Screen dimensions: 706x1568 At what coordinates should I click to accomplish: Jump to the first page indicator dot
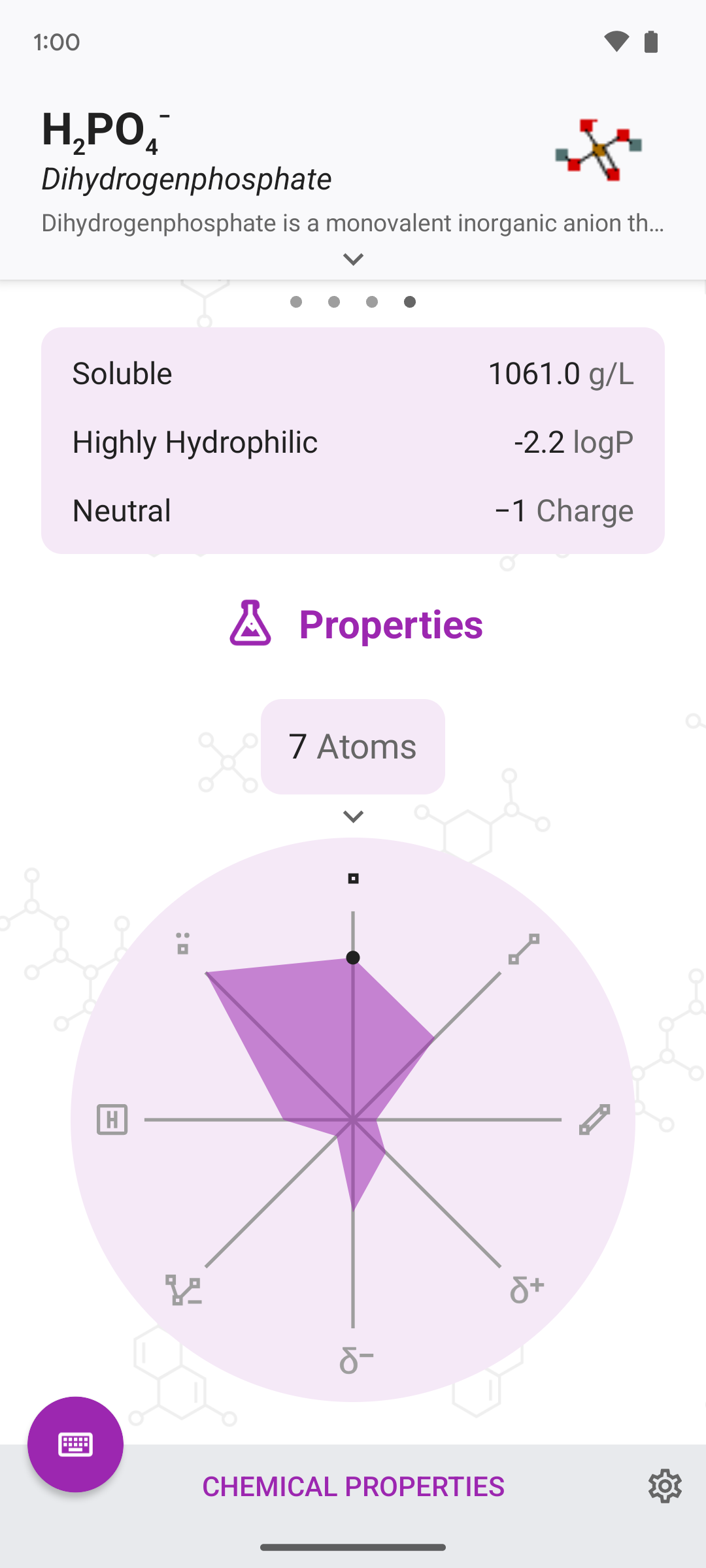click(296, 302)
